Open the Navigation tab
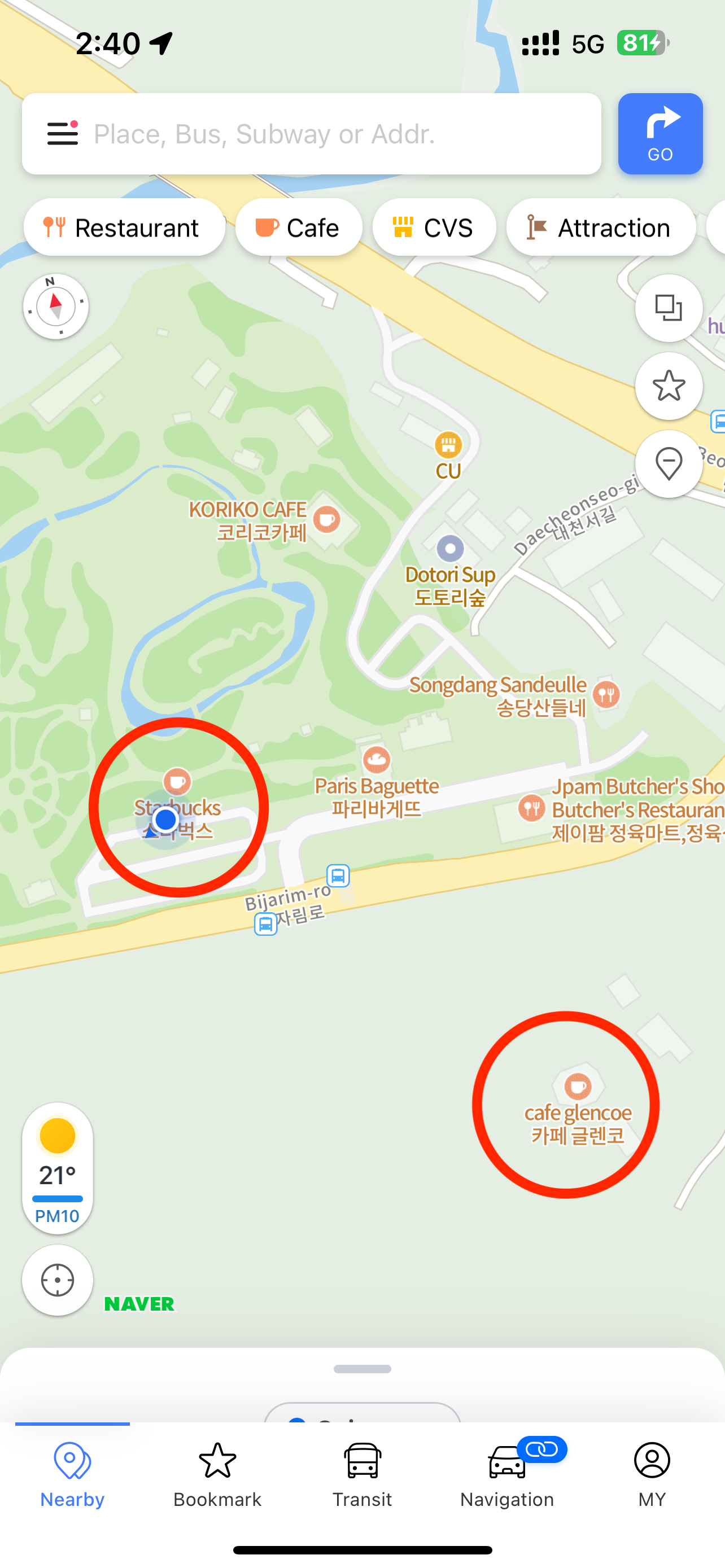The height and width of the screenshot is (1568, 725). 507,1473
